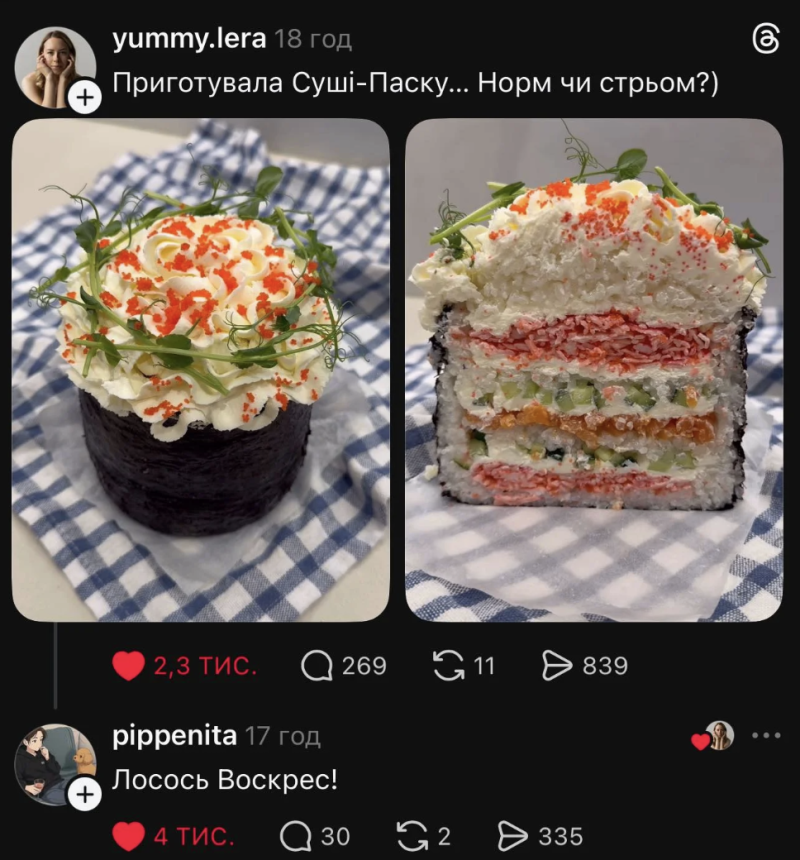Open comments on yummy.lera's post
Image resolution: width=800 pixels, height=860 pixels.
[317, 666]
